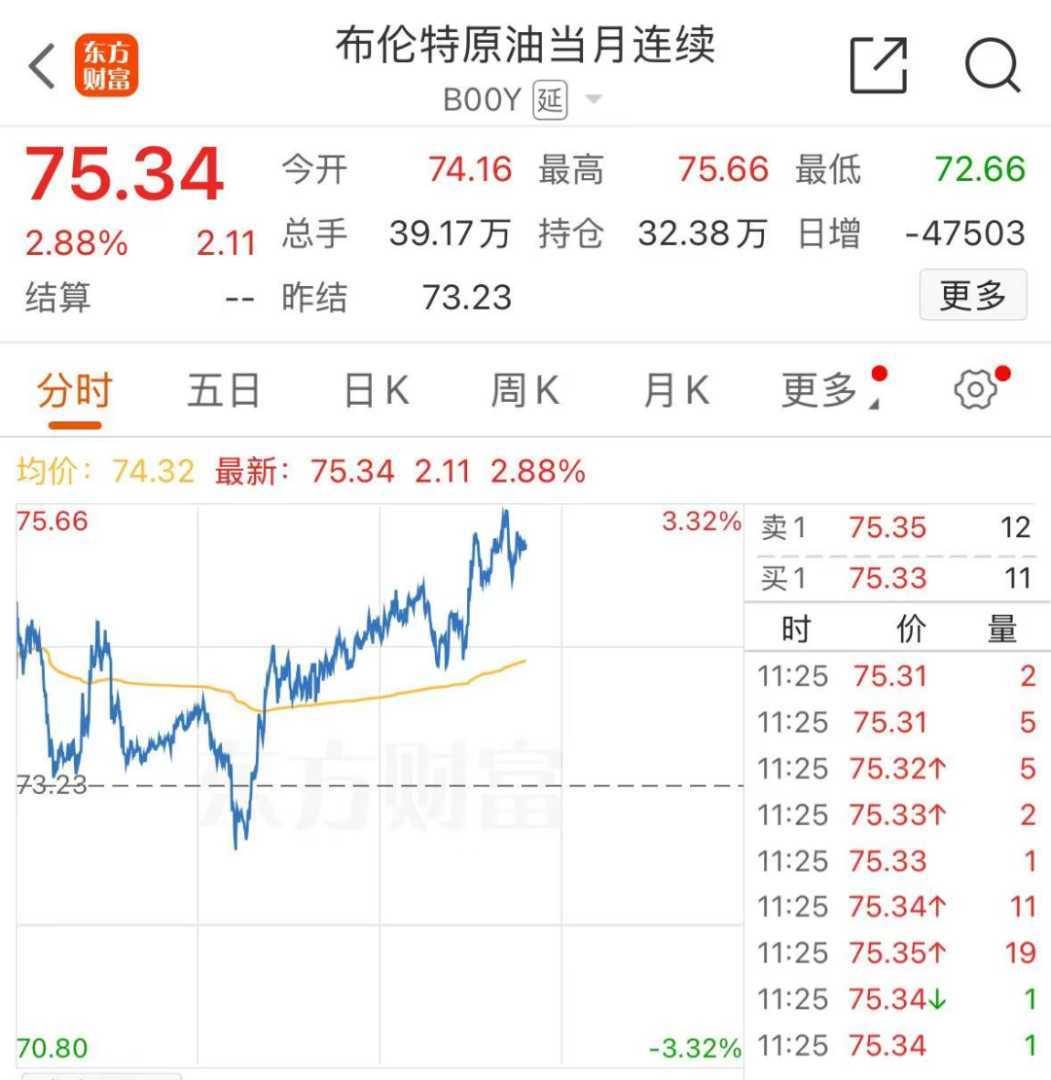Expand the B00Y contract dropdown arrow
This screenshot has height=1080, width=1051.
click(593, 100)
